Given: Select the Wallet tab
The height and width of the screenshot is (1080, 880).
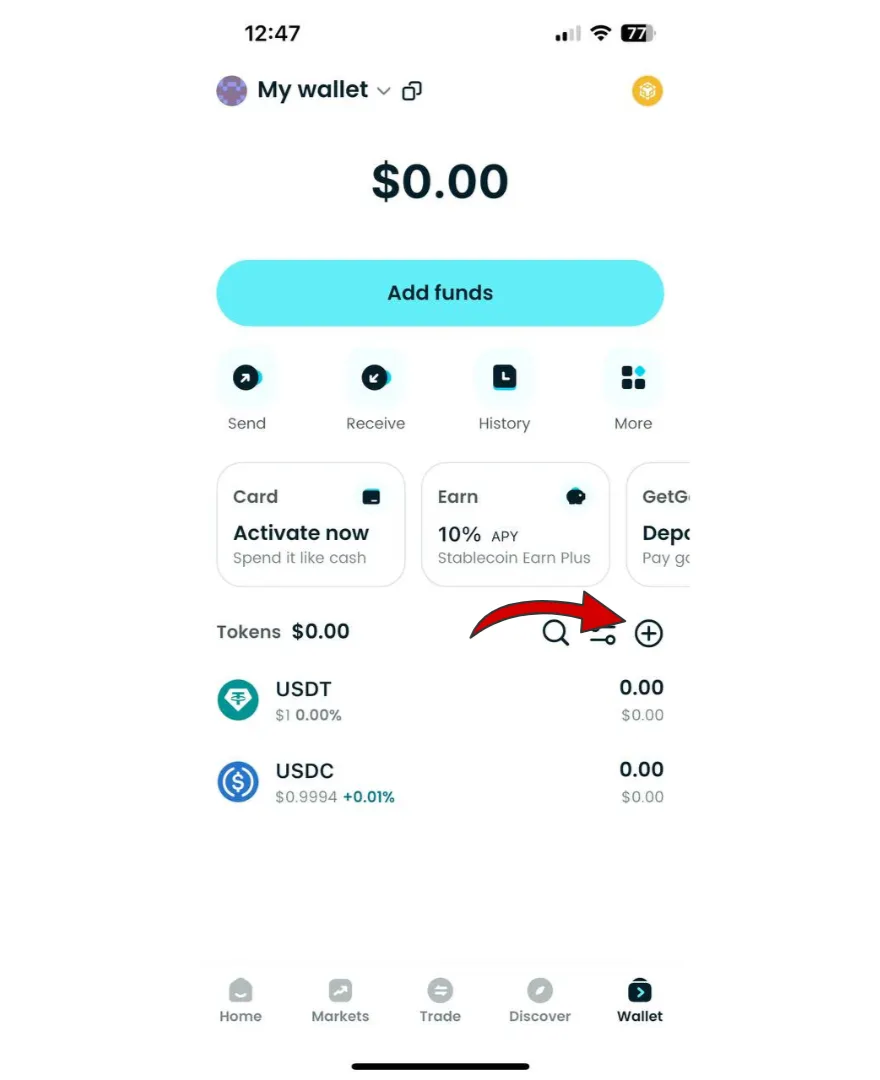Looking at the screenshot, I should point(640,1000).
